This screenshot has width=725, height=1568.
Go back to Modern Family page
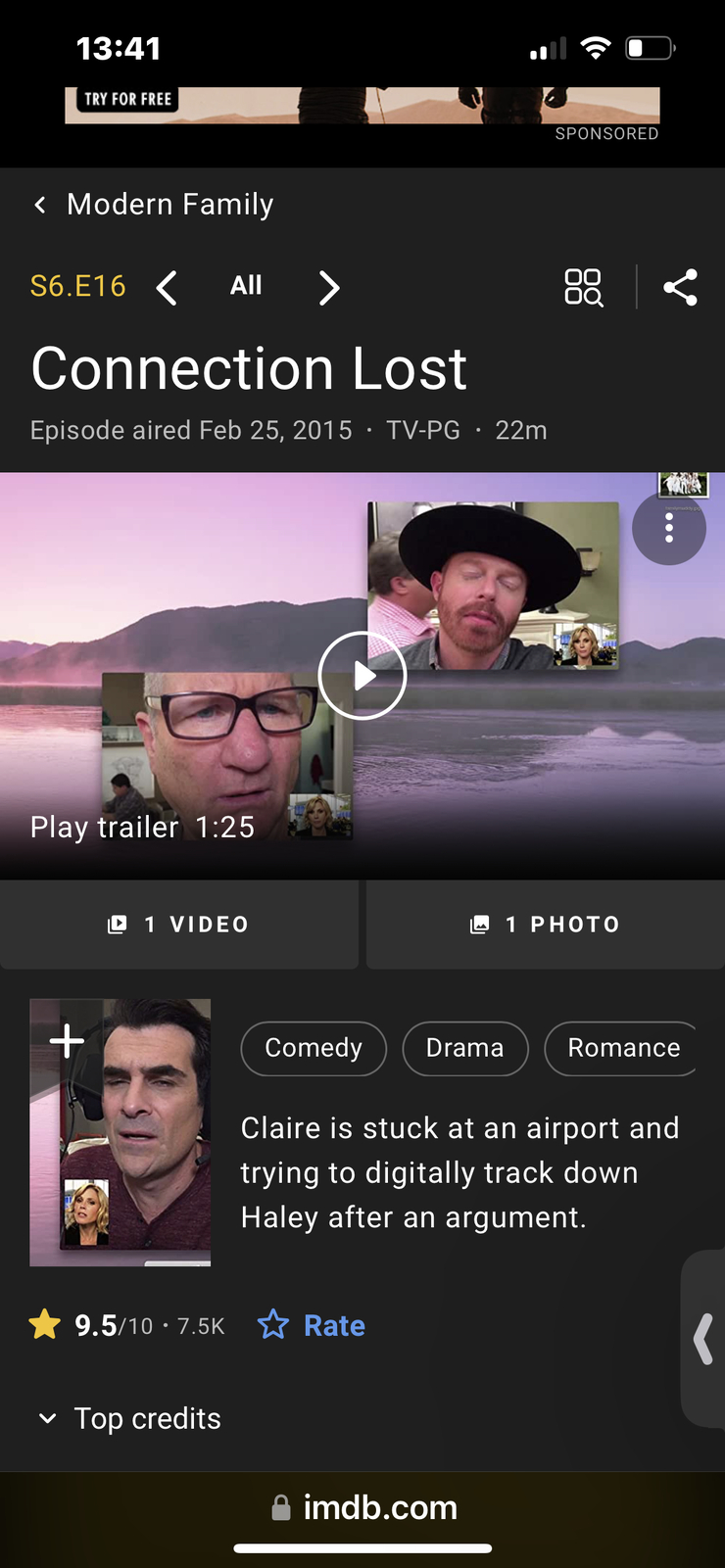tap(153, 205)
